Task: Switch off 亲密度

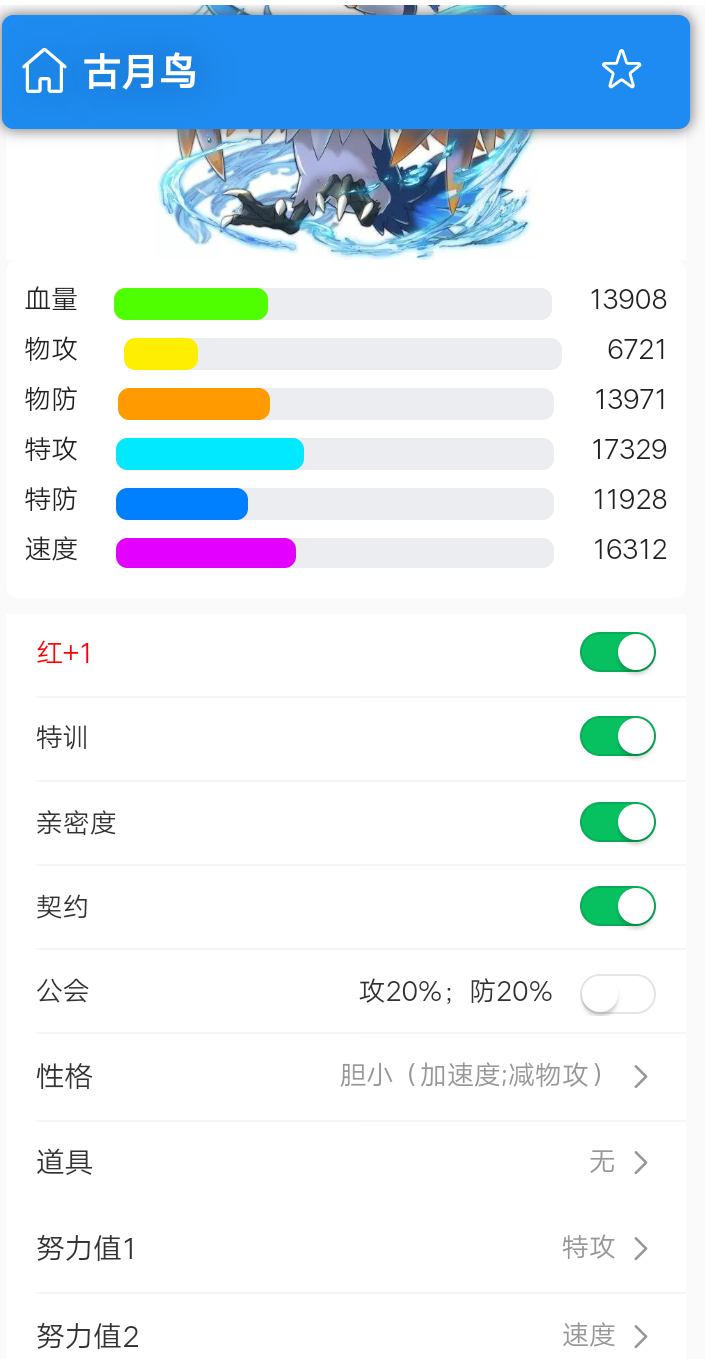Action: point(617,823)
